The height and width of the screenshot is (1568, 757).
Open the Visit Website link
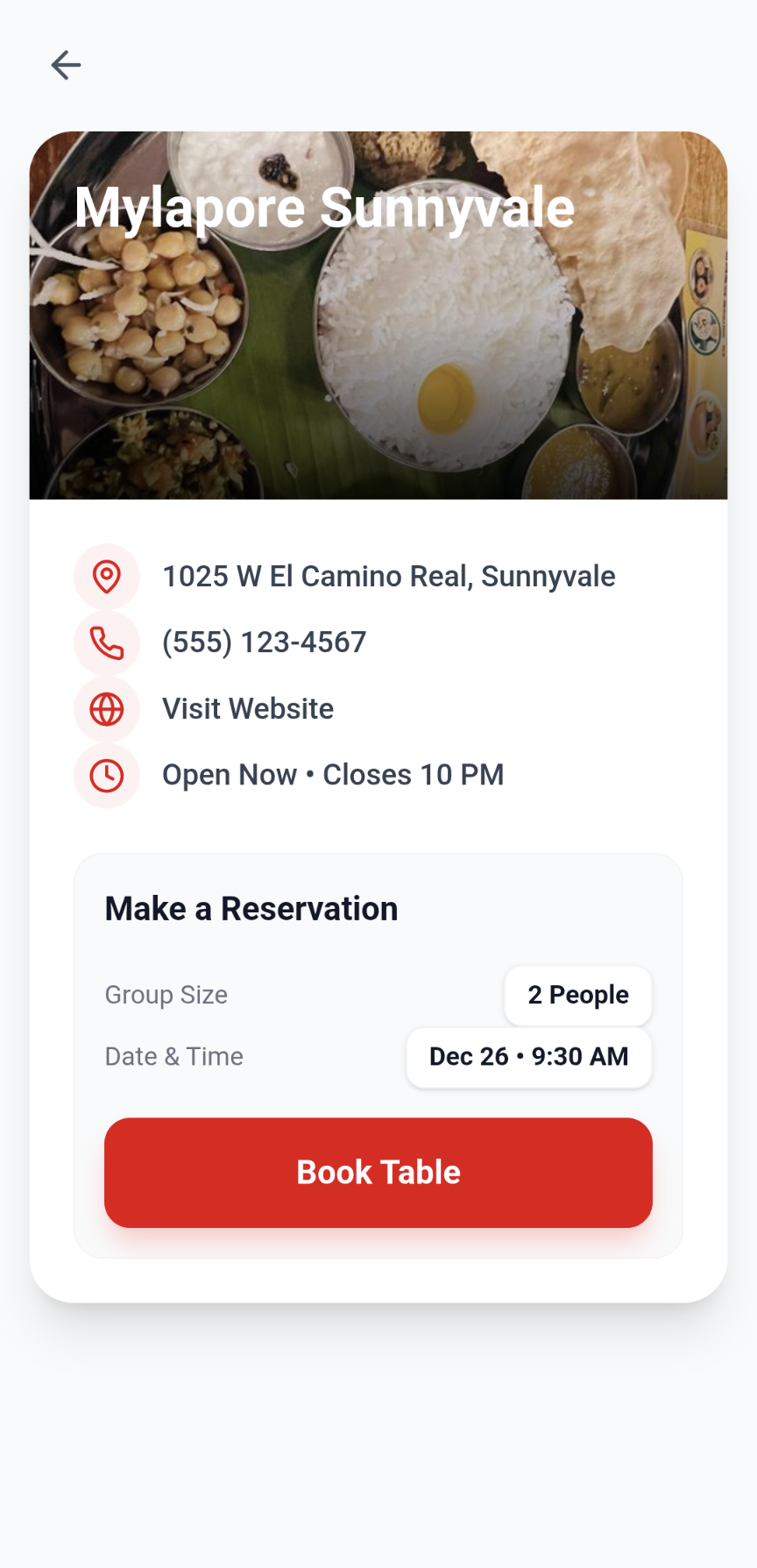point(247,709)
